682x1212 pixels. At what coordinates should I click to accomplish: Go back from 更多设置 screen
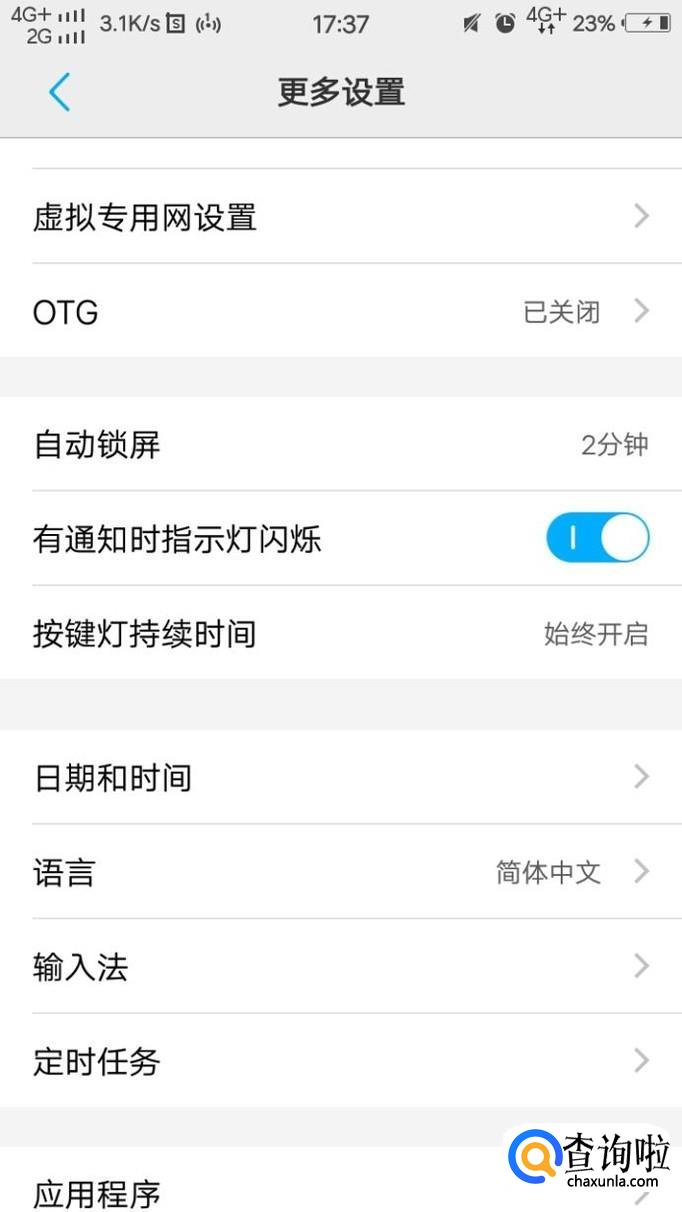(59, 92)
